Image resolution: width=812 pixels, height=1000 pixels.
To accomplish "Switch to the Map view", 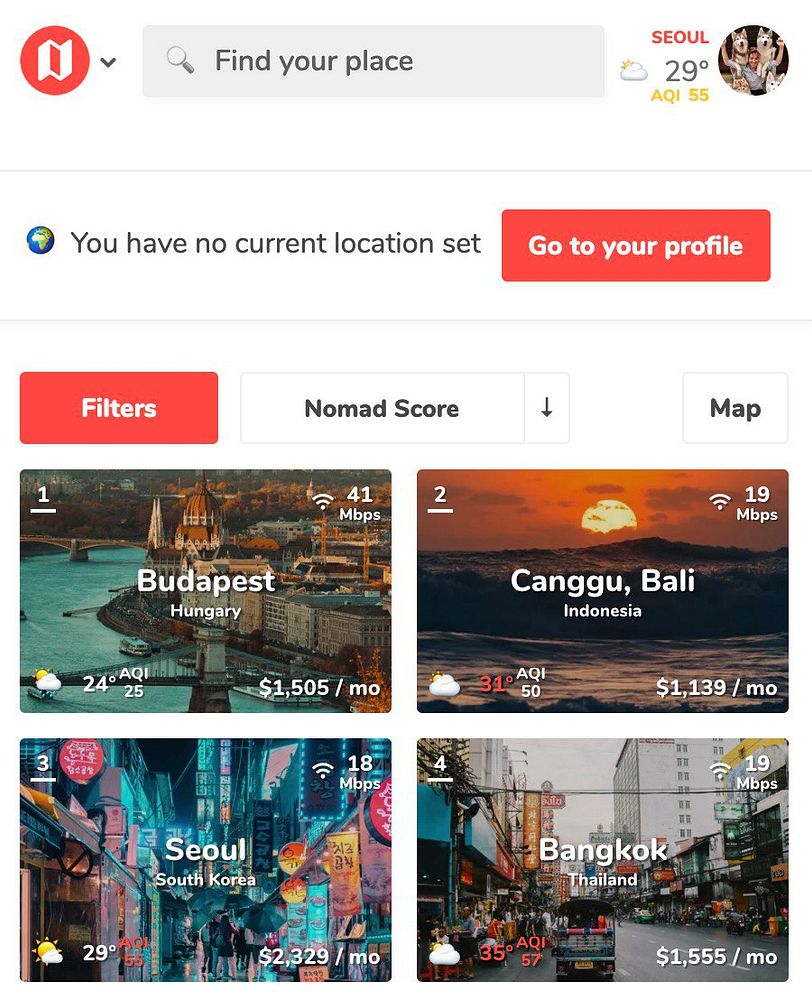I will pos(735,408).
